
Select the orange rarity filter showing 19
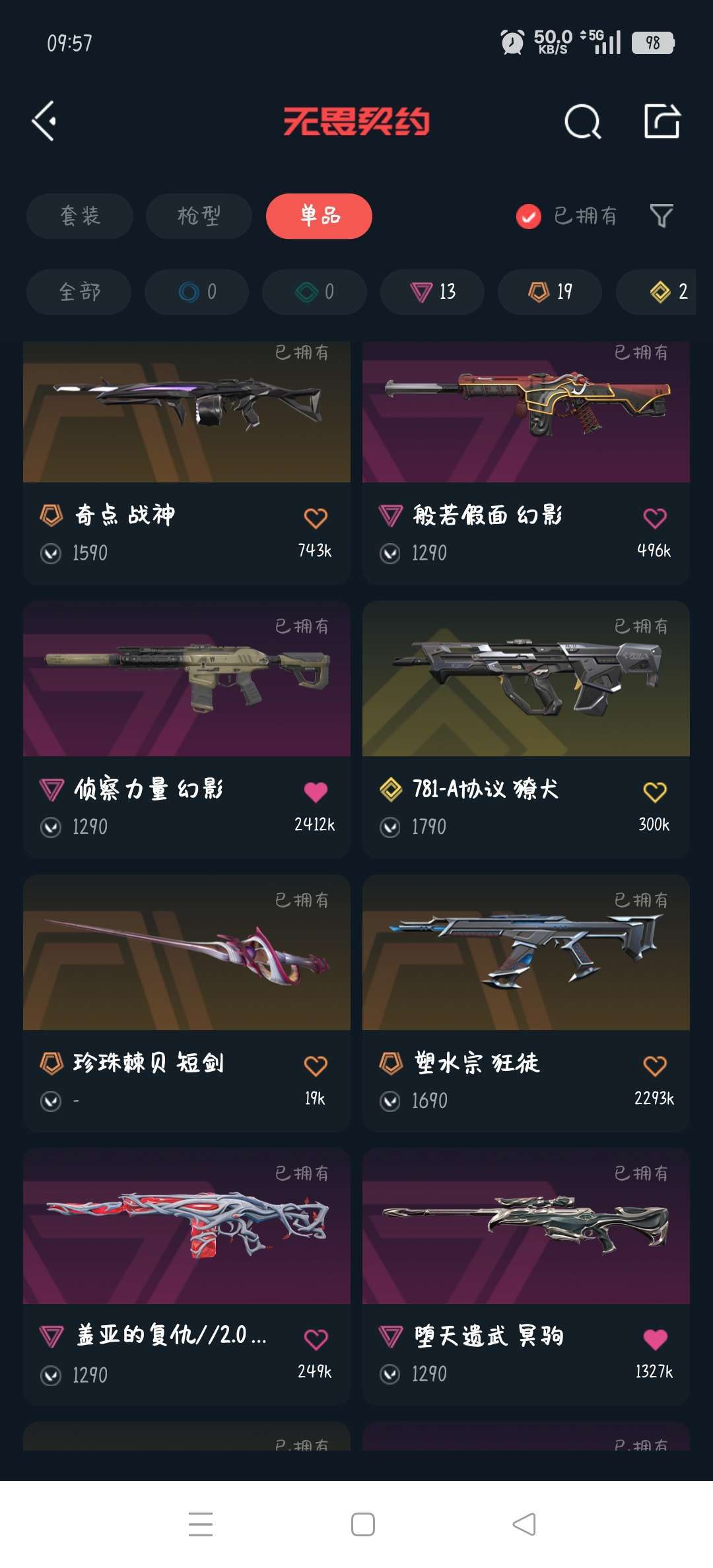pos(549,292)
